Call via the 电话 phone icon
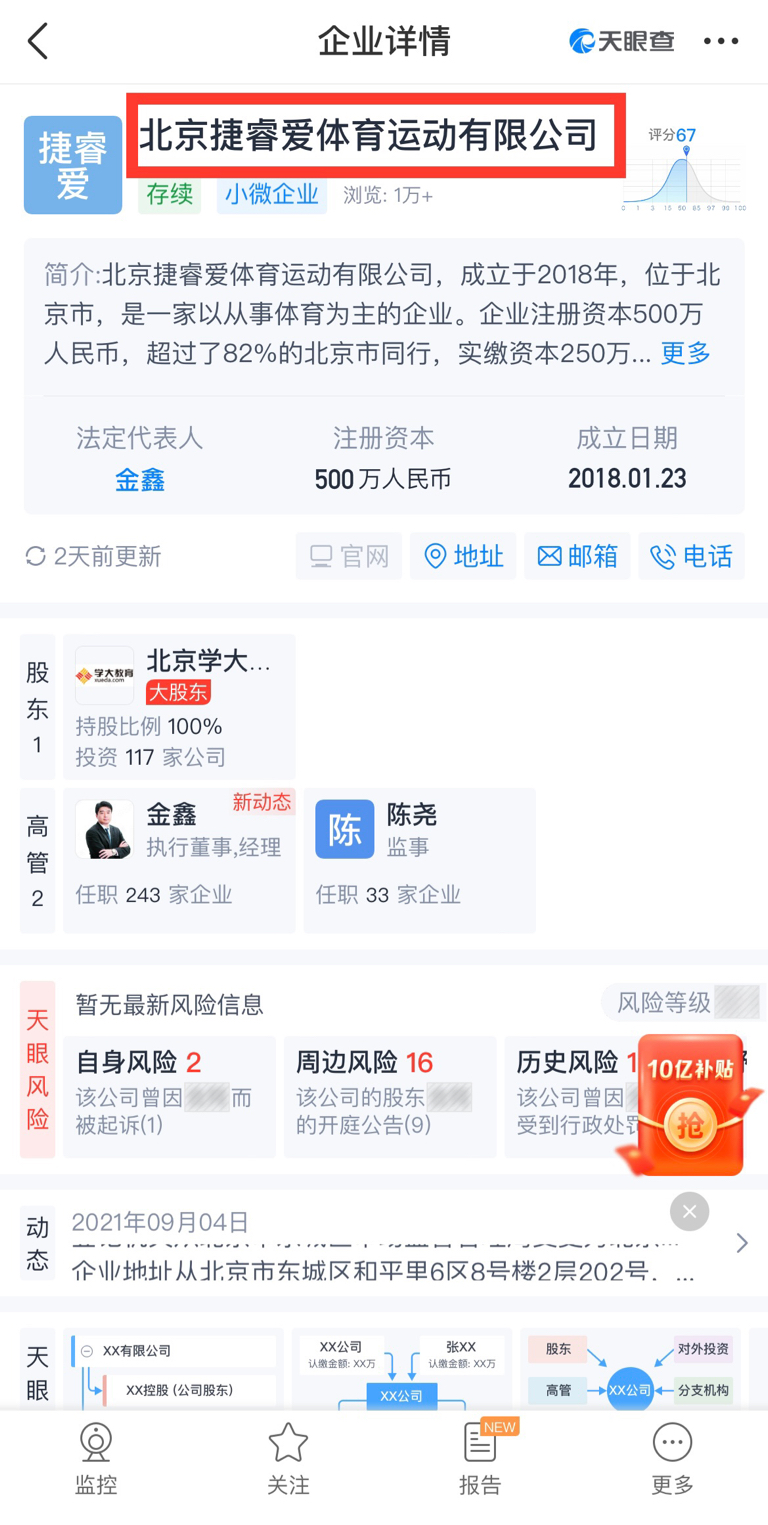Screen dimensions: 768x1525 691,556
